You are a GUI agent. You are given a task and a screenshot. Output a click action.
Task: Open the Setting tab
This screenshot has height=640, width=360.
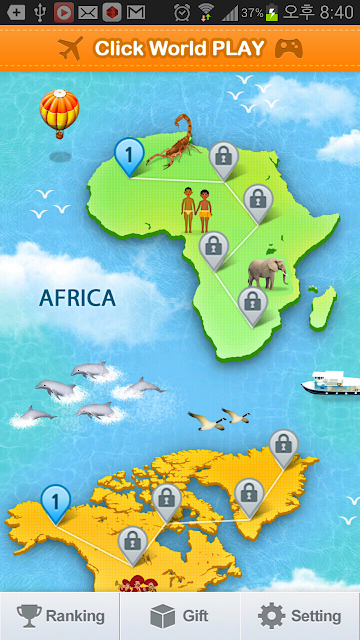(x=300, y=616)
